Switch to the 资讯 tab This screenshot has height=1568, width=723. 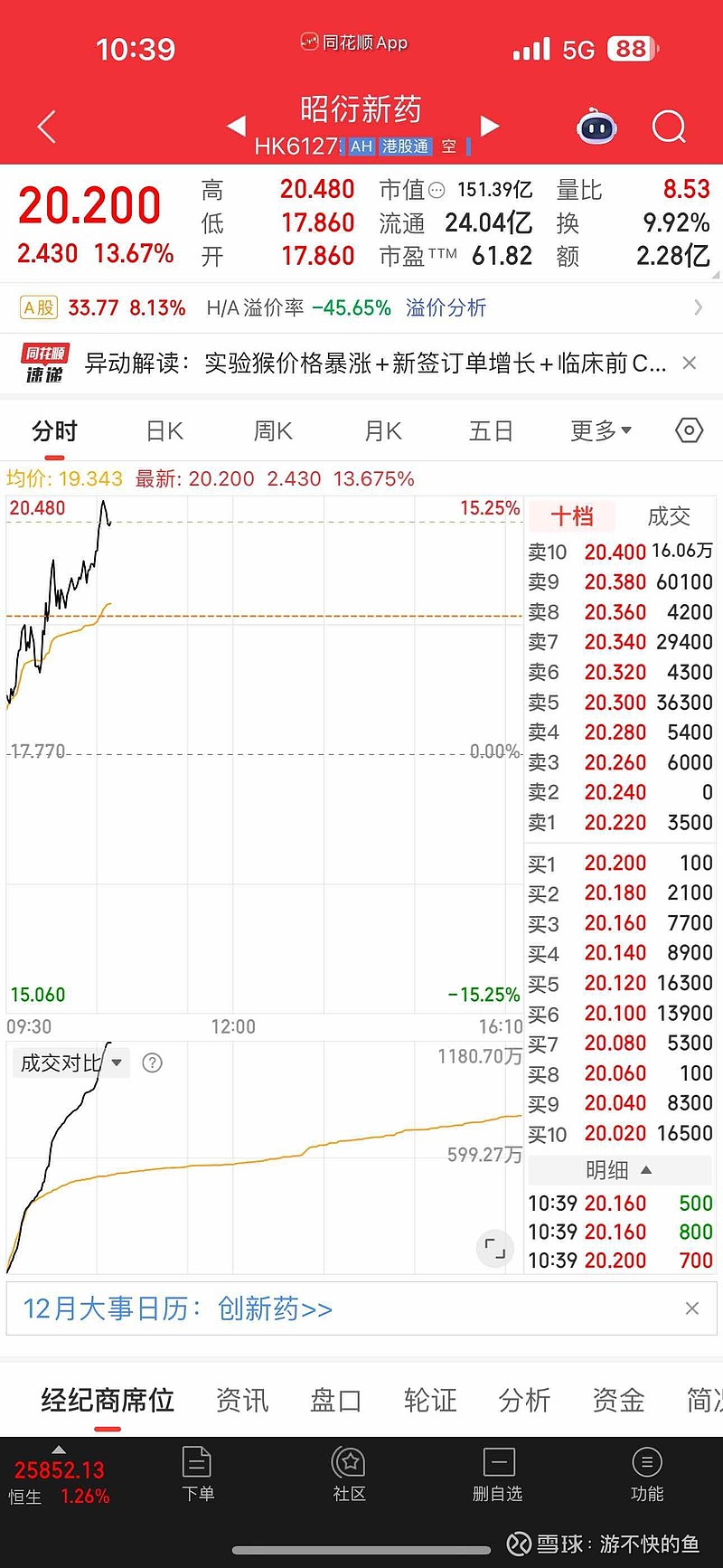pyautogui.click(x=240, y=1400)
